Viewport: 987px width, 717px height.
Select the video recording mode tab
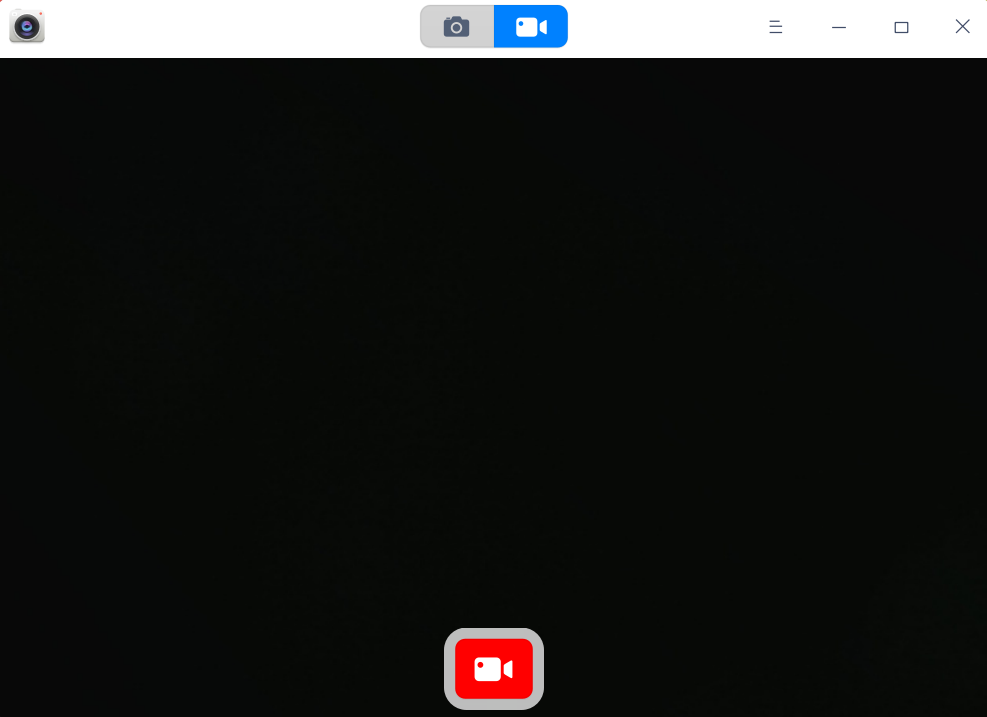point(531,27)
